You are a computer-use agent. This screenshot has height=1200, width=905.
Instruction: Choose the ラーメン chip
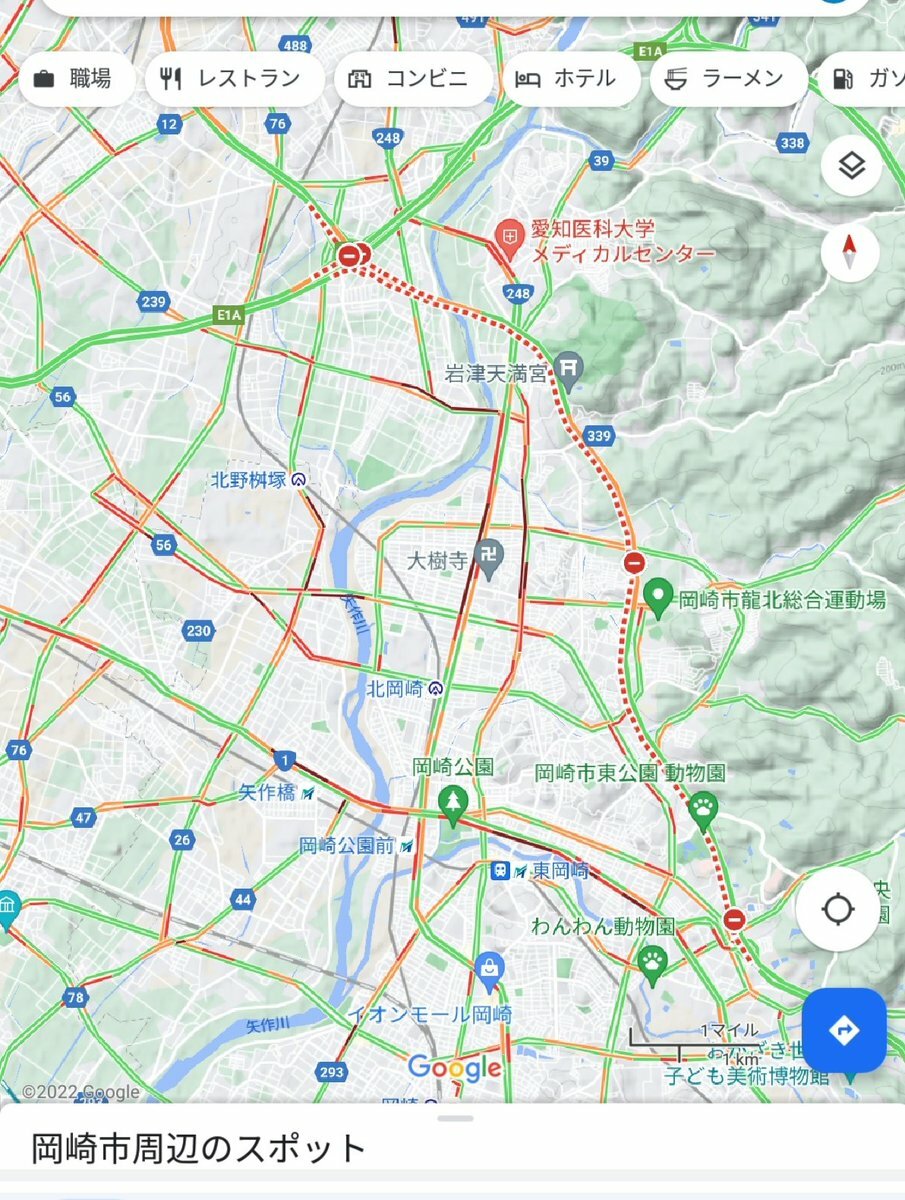click(727, 79)
